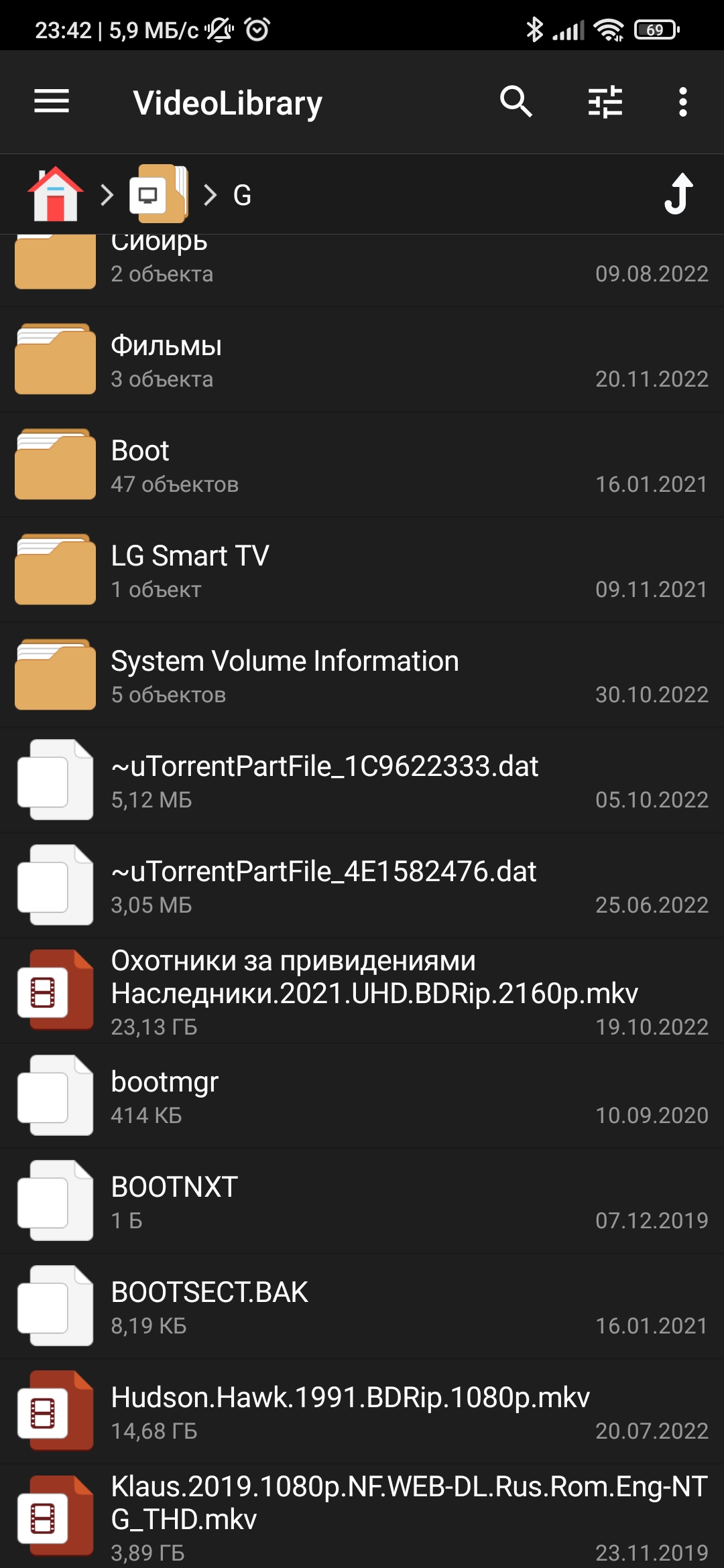Open the hamburger drawer menu
This screenshot has height=1568, width=724.
pyautogui.click(x=52, y=102)
